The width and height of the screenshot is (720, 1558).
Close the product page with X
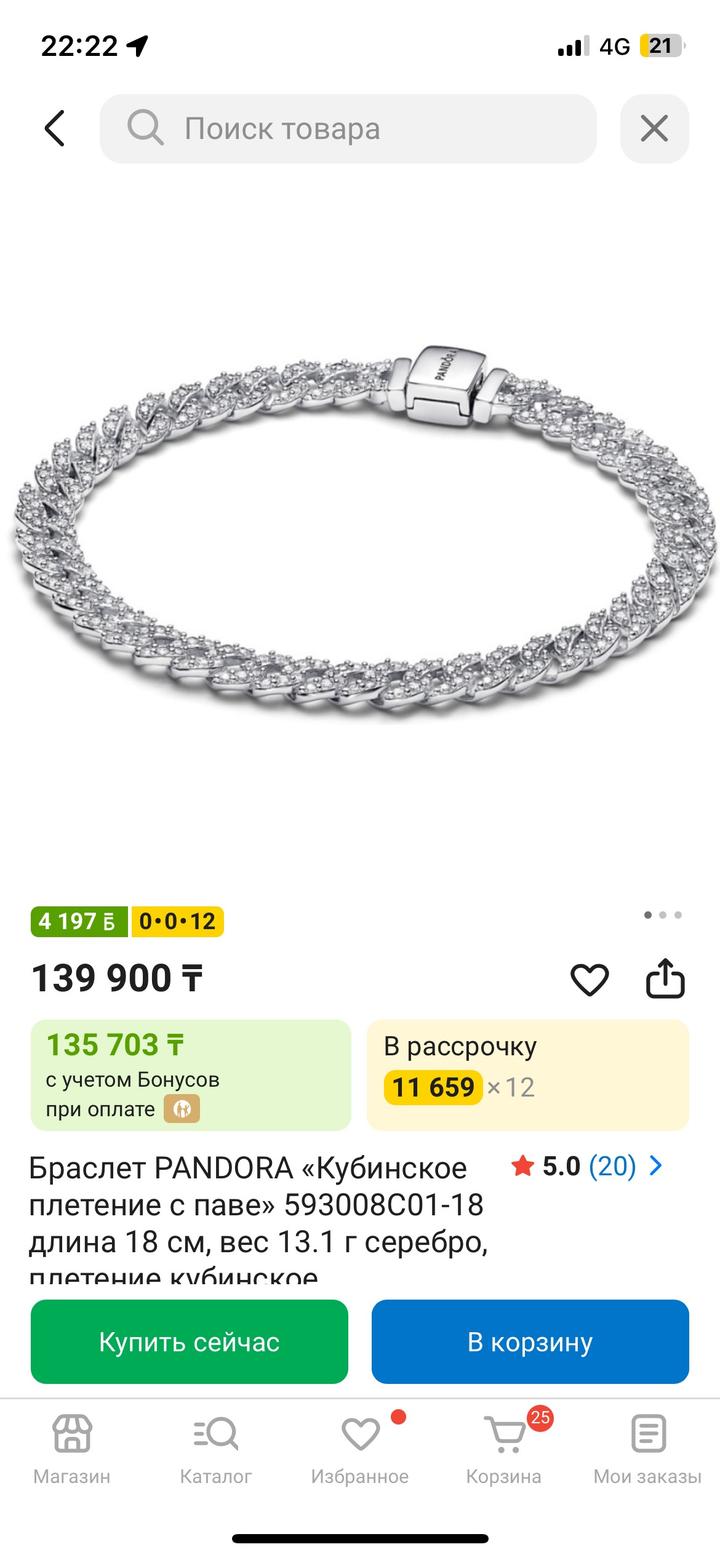[x=654, y=129]
